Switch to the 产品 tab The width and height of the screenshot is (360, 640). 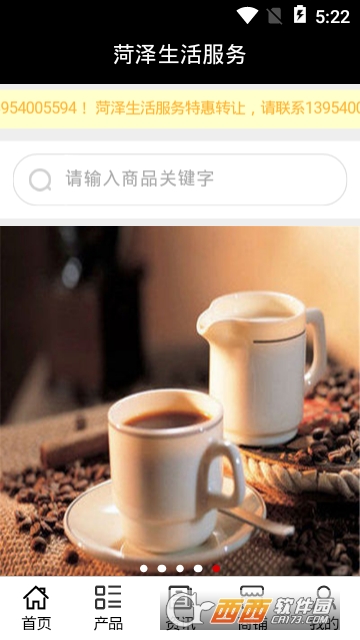click(108, 608)
